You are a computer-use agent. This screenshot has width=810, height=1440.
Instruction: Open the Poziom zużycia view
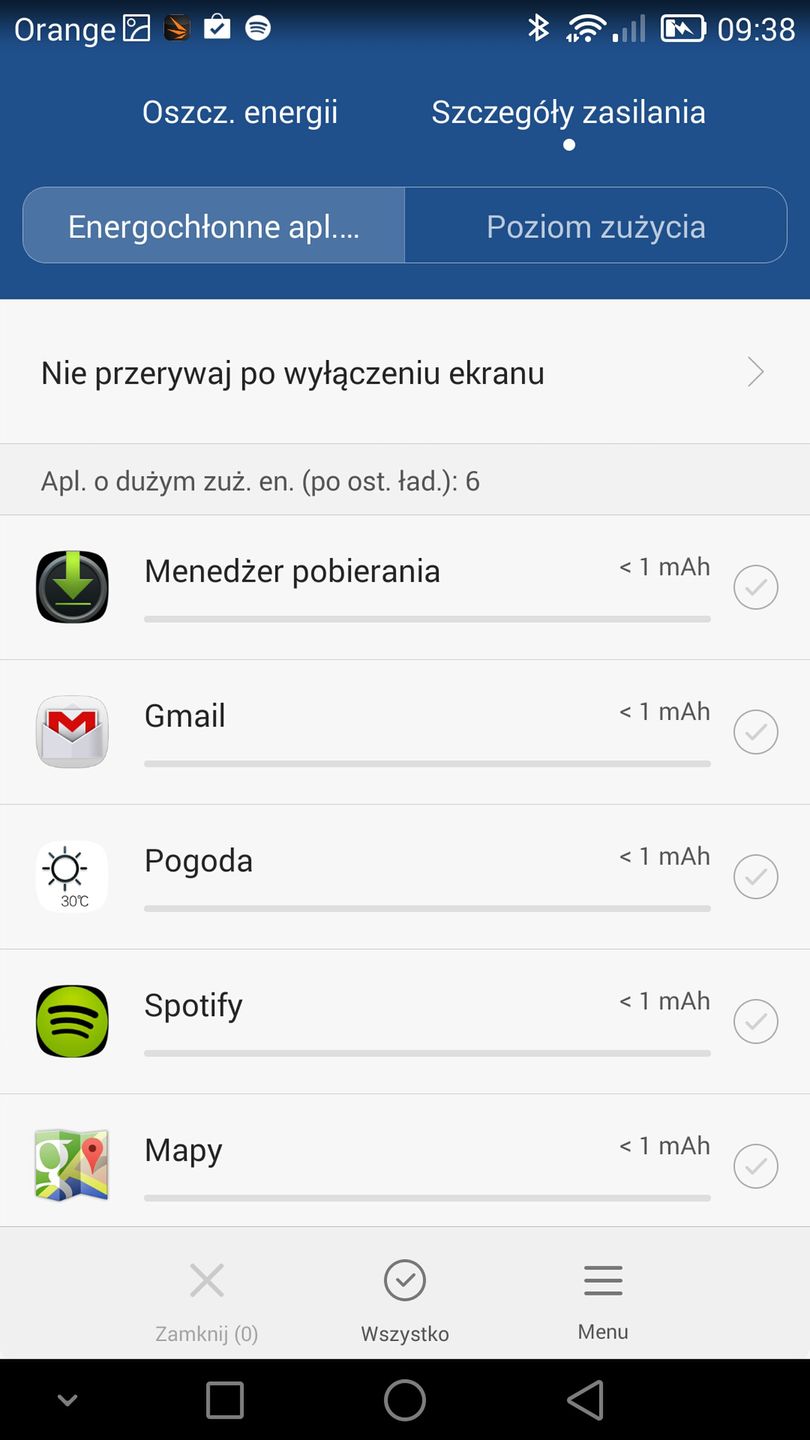tap(595, 225)
